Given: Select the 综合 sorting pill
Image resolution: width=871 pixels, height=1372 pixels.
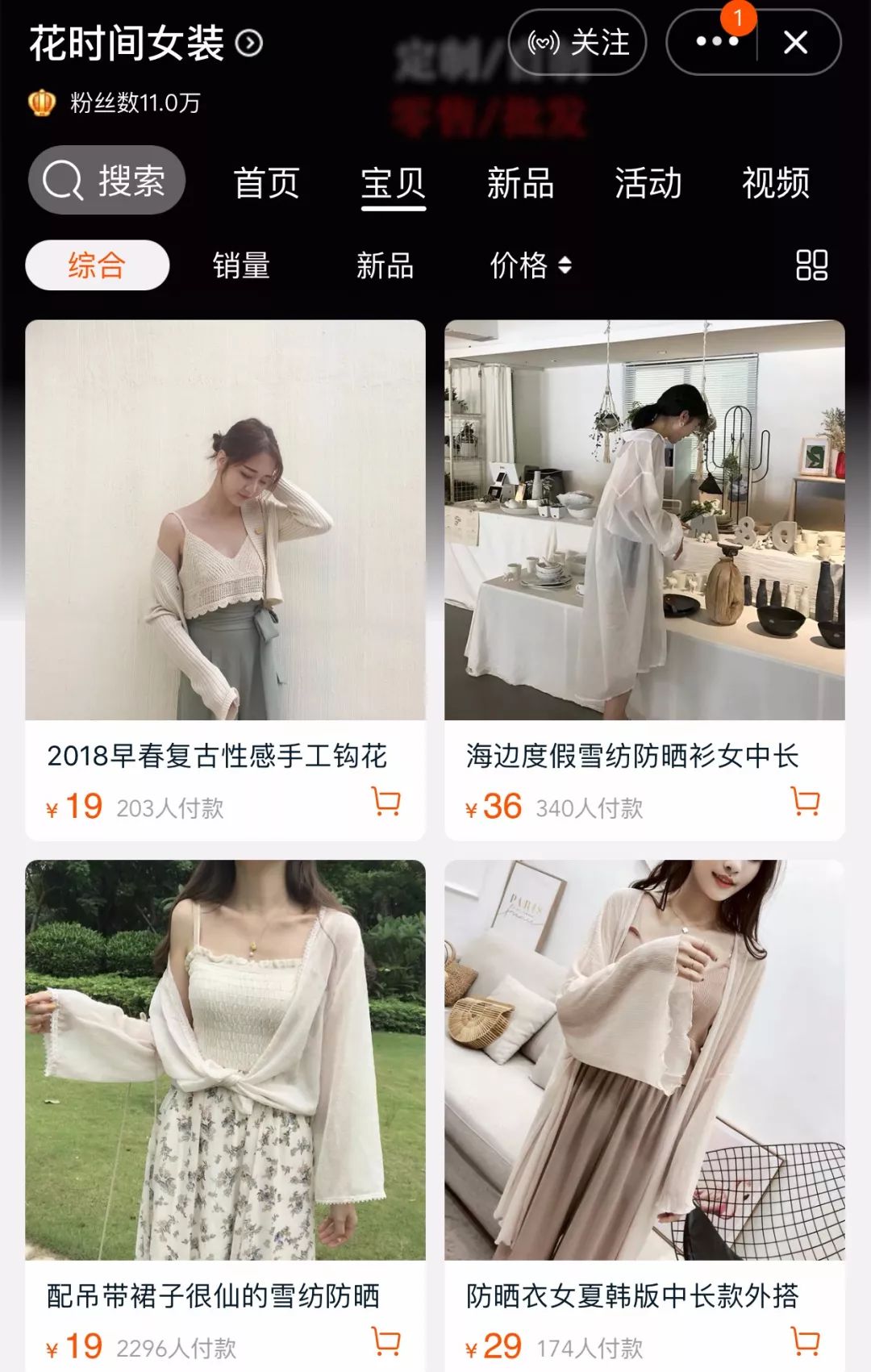Looking at the screenshot, I should [x=95, y=264].
